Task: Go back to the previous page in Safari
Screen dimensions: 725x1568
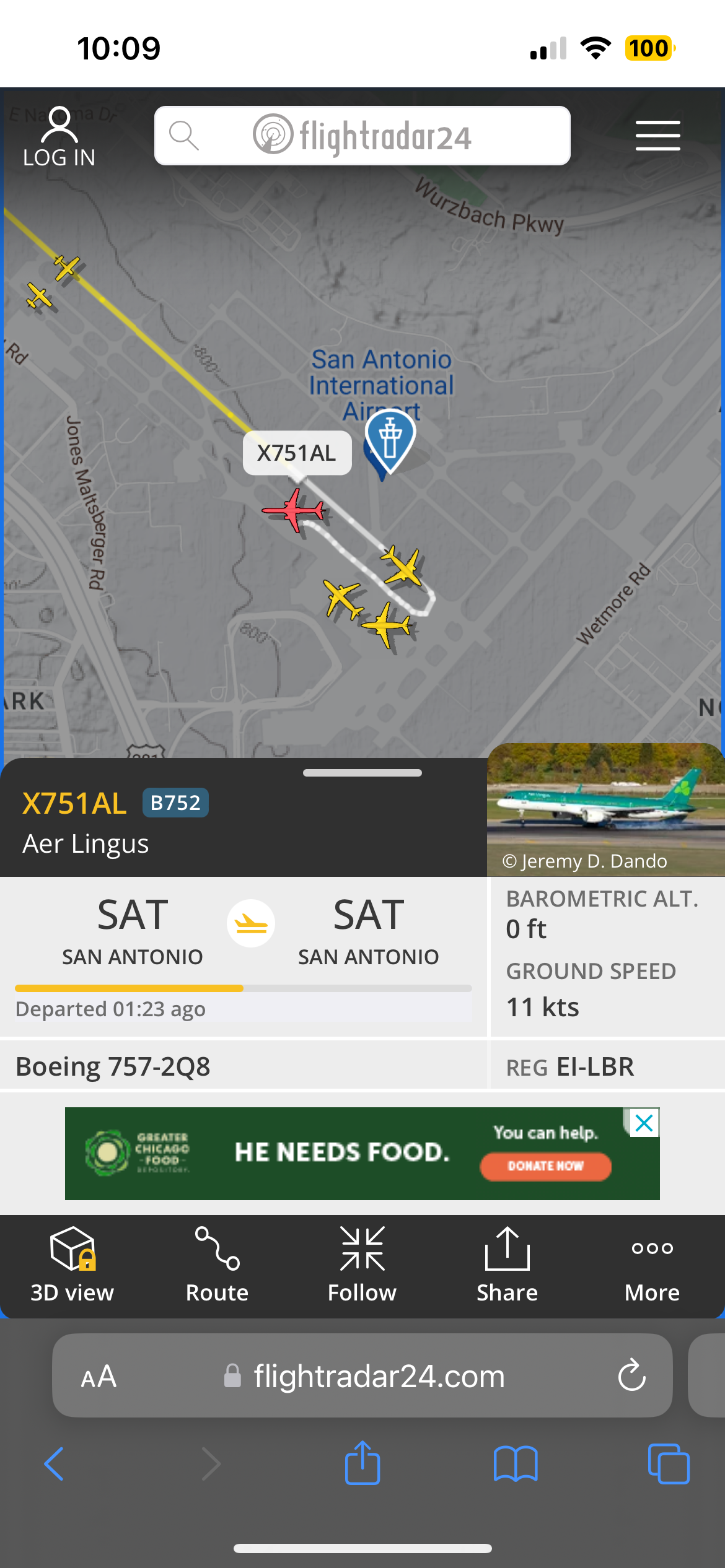Action: 54,1464
